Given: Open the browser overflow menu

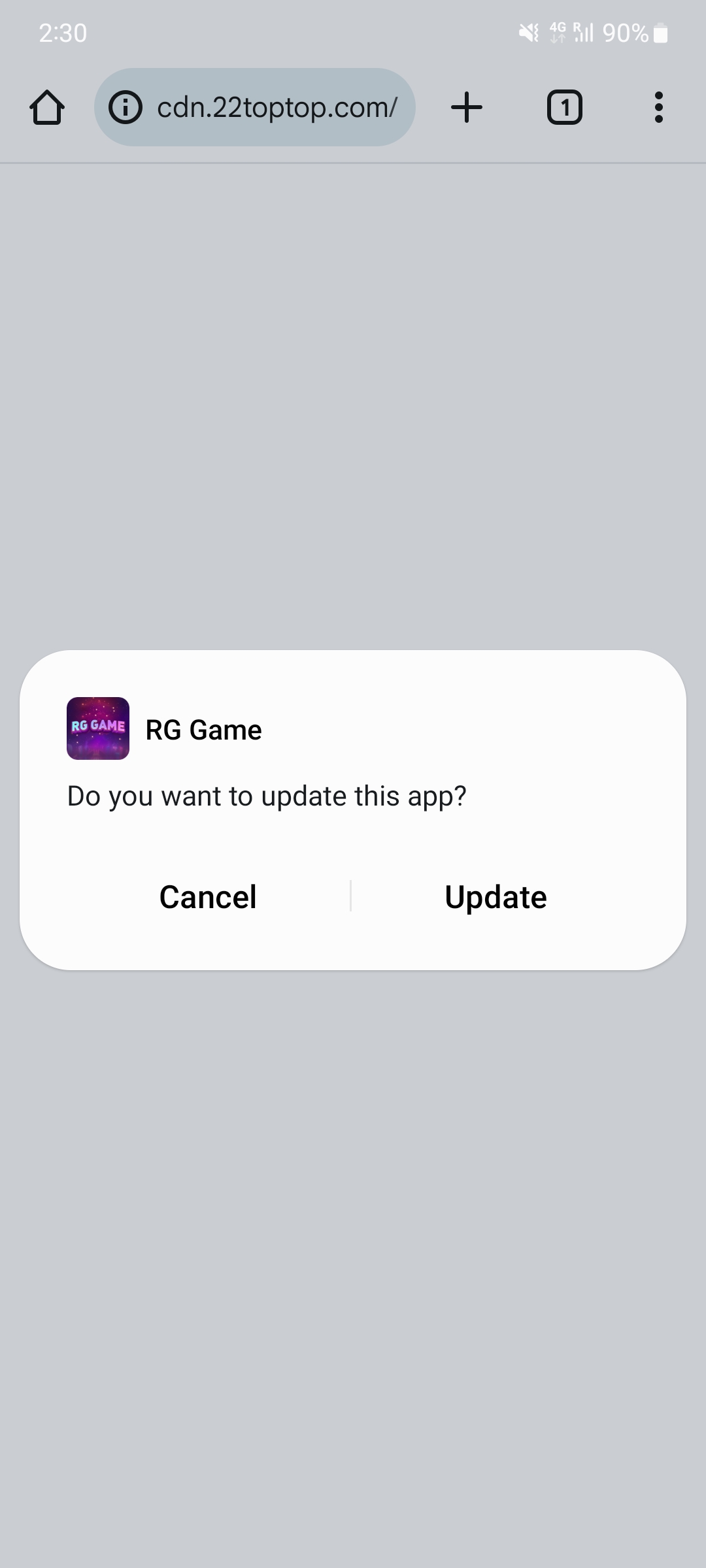Looking at the screenshot, I should (x=658, y=107).
